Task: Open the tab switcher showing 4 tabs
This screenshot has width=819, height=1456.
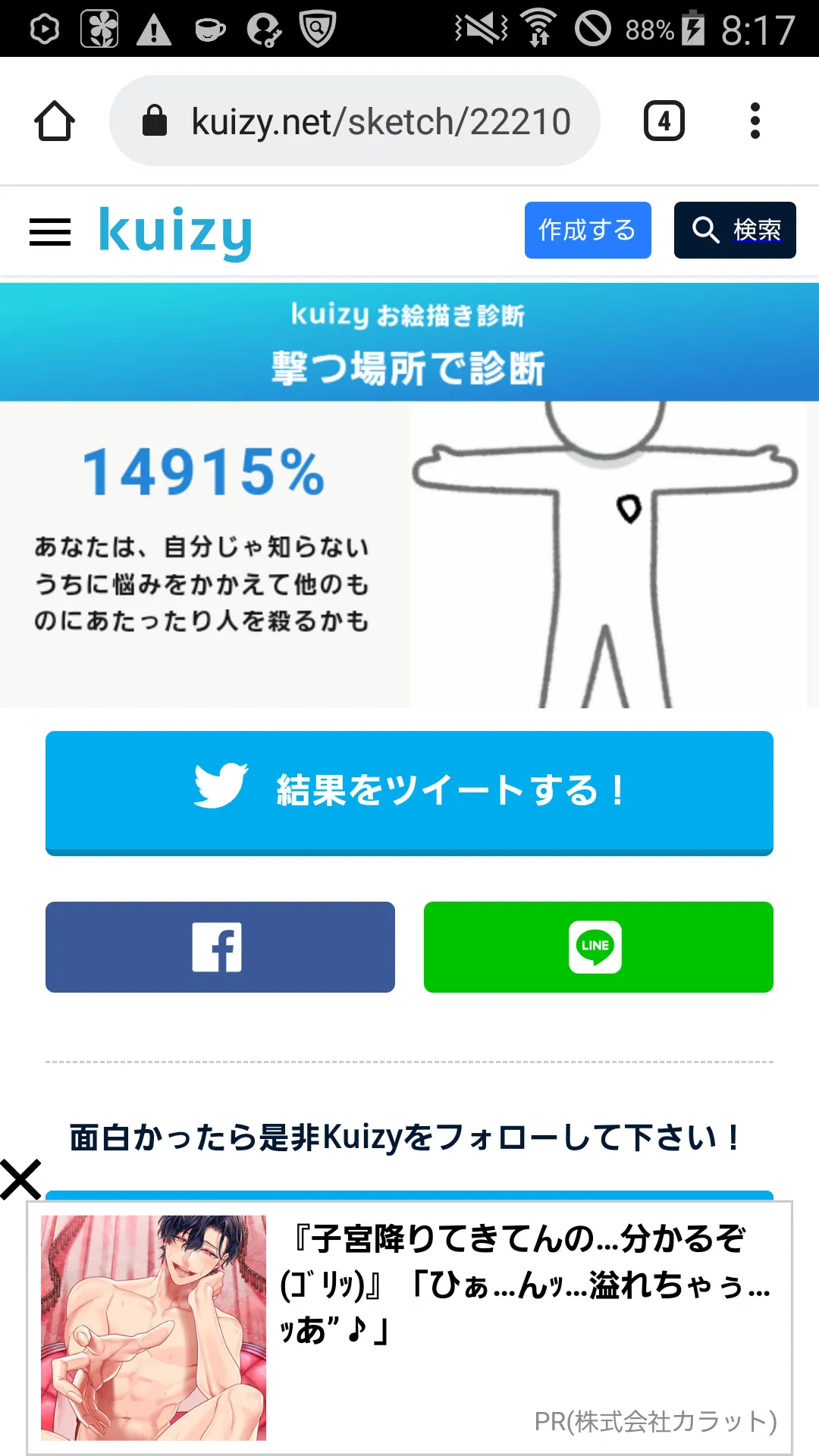Action: [664, 121]
